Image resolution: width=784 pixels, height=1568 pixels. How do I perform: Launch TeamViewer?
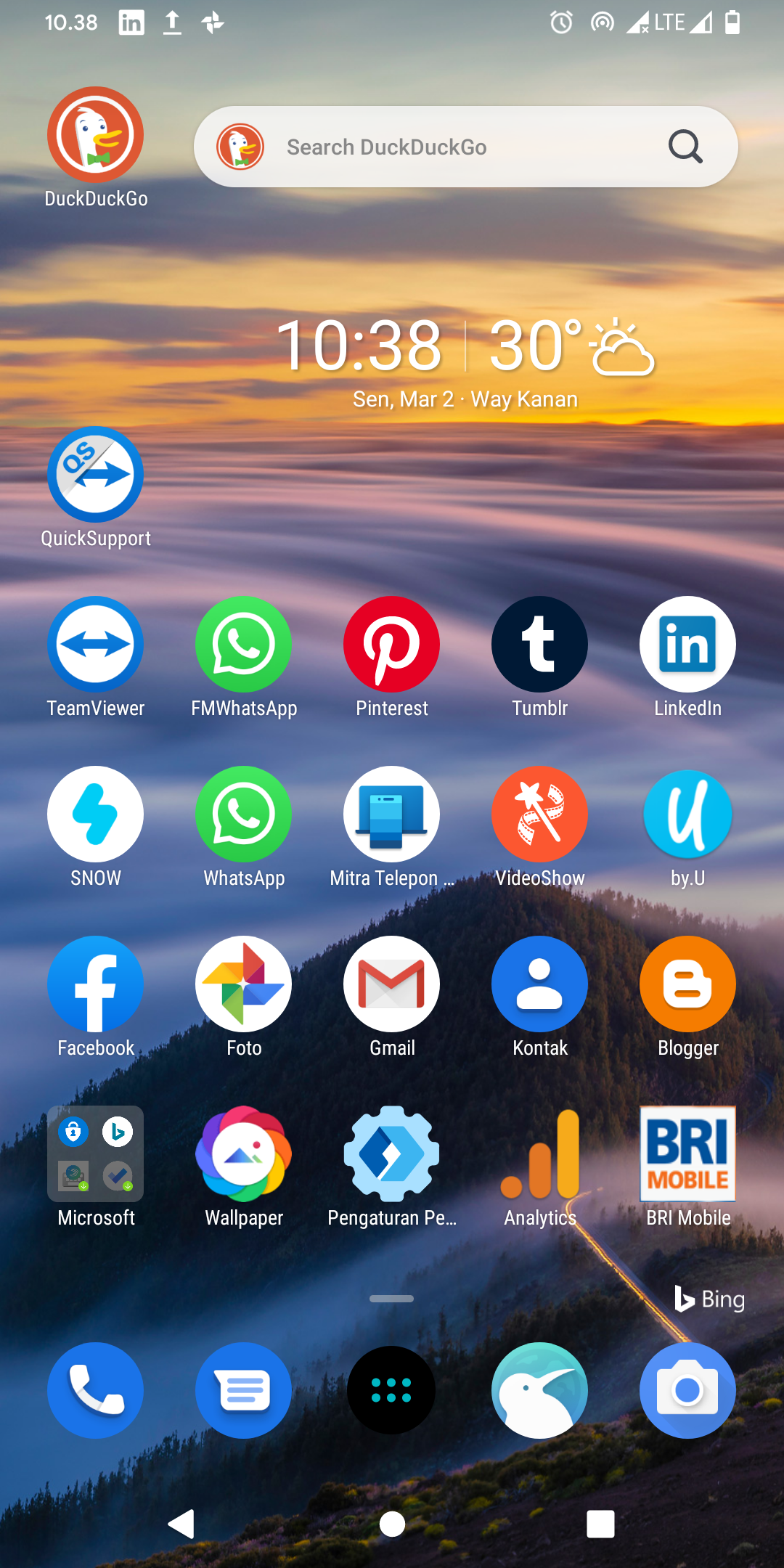pyautogui.click(x=95, y=645)
